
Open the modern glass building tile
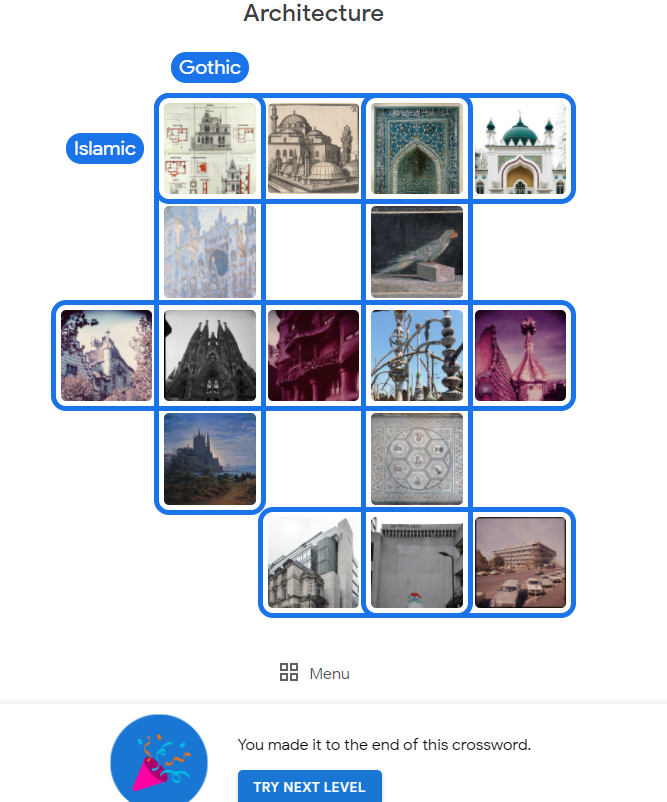313,562
